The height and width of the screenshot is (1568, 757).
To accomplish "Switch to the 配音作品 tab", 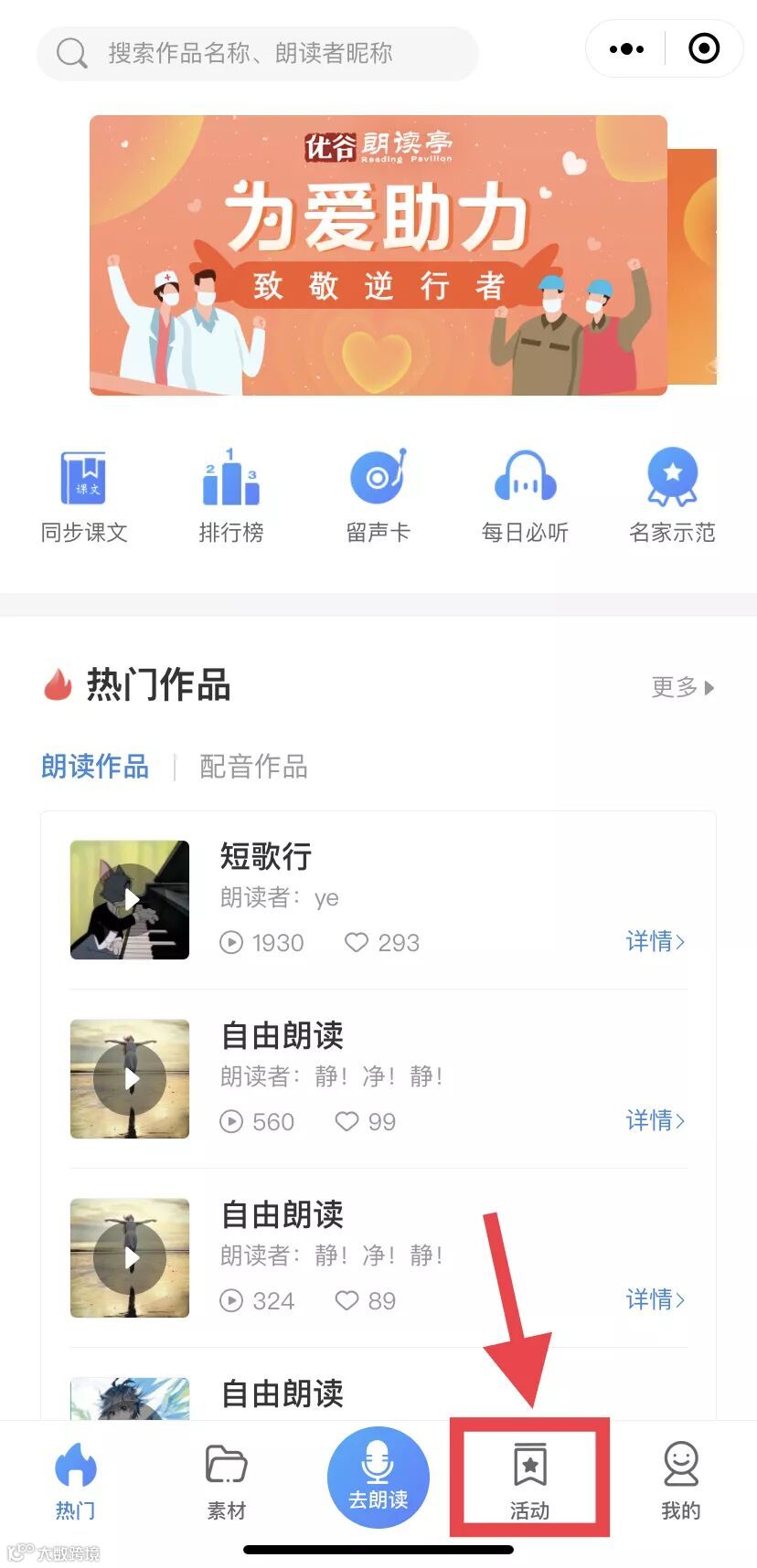I will click(253, 767).
